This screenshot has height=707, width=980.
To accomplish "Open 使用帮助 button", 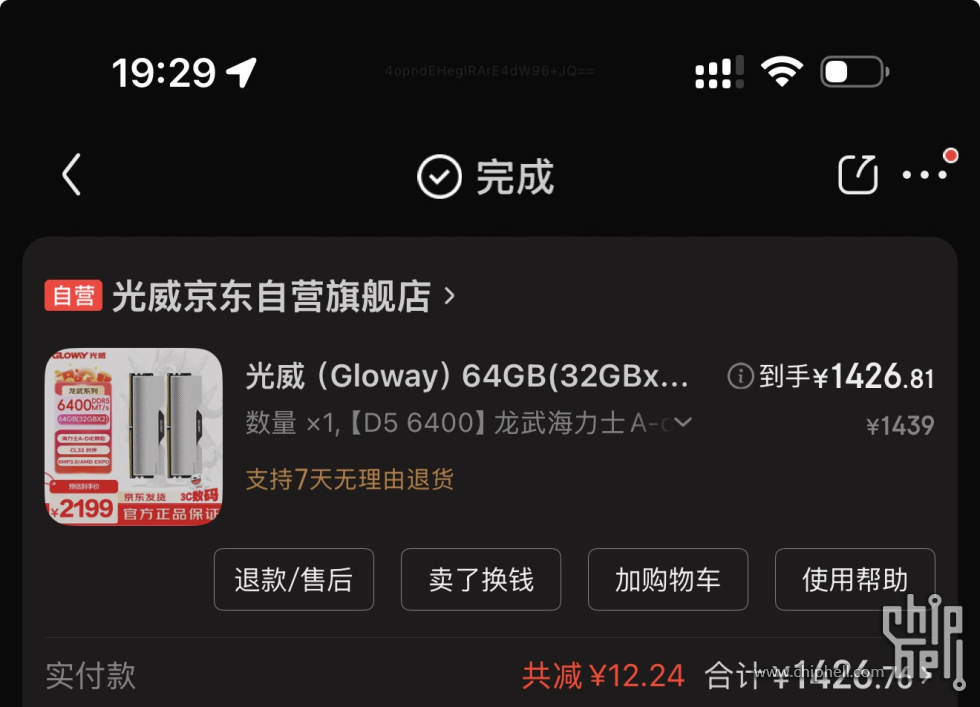I will pos(855,580).
